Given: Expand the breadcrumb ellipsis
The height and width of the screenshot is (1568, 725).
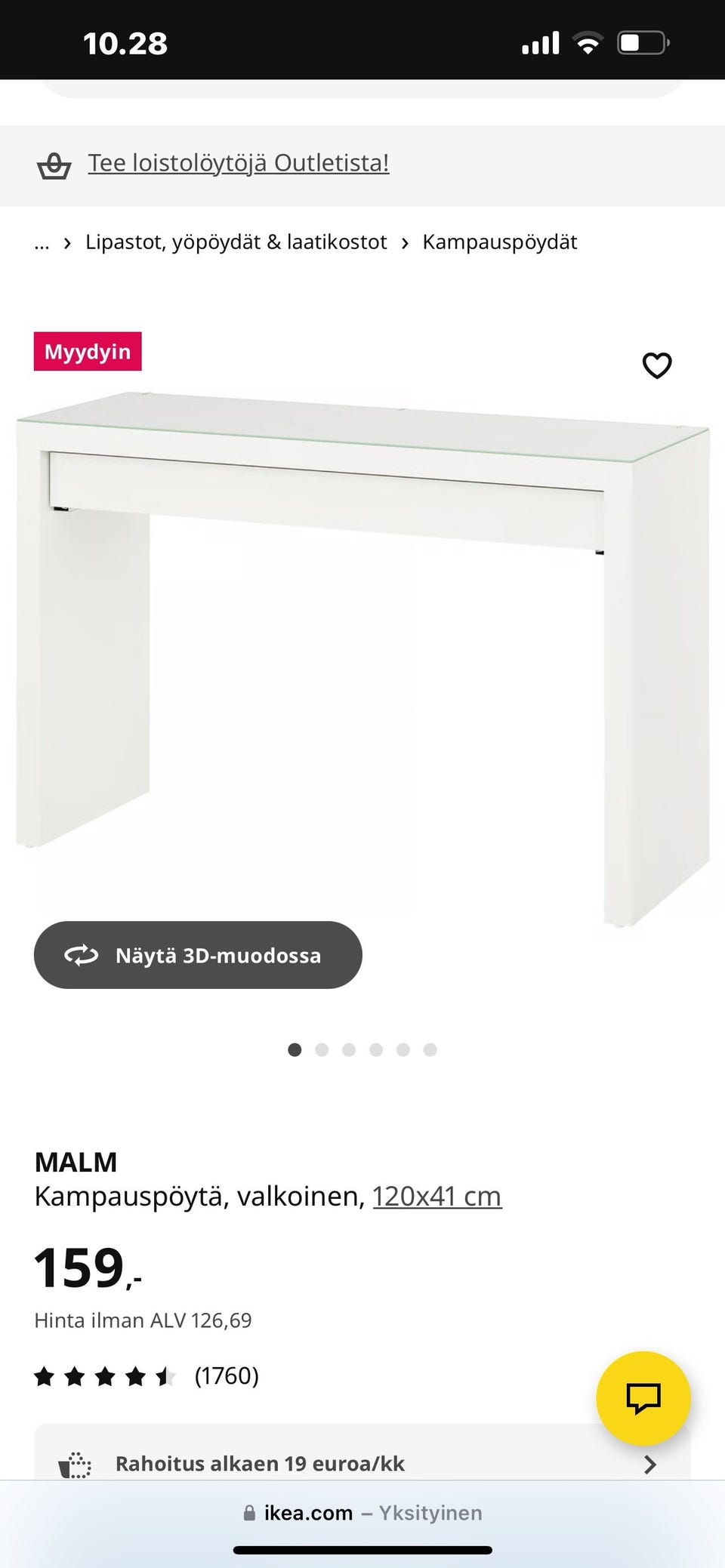Looking at the screenshot, I should tap(42, 243).
